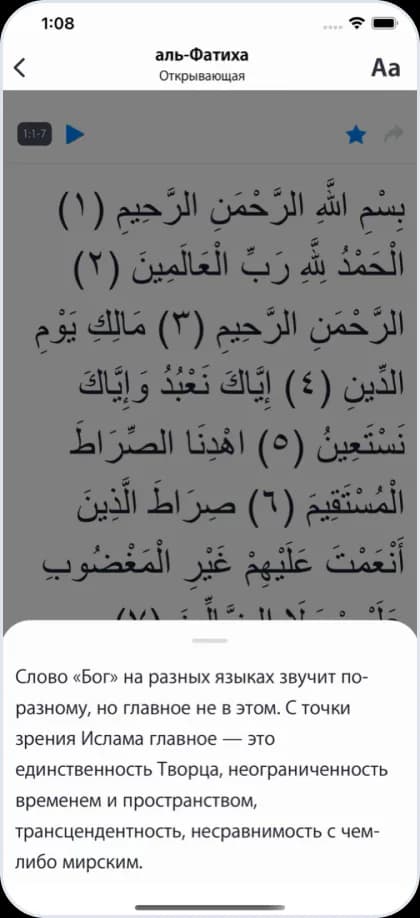Play the recitation of verses 1:1-7
The height and width of the screenshot is (918, 420).
pos(74,134)
